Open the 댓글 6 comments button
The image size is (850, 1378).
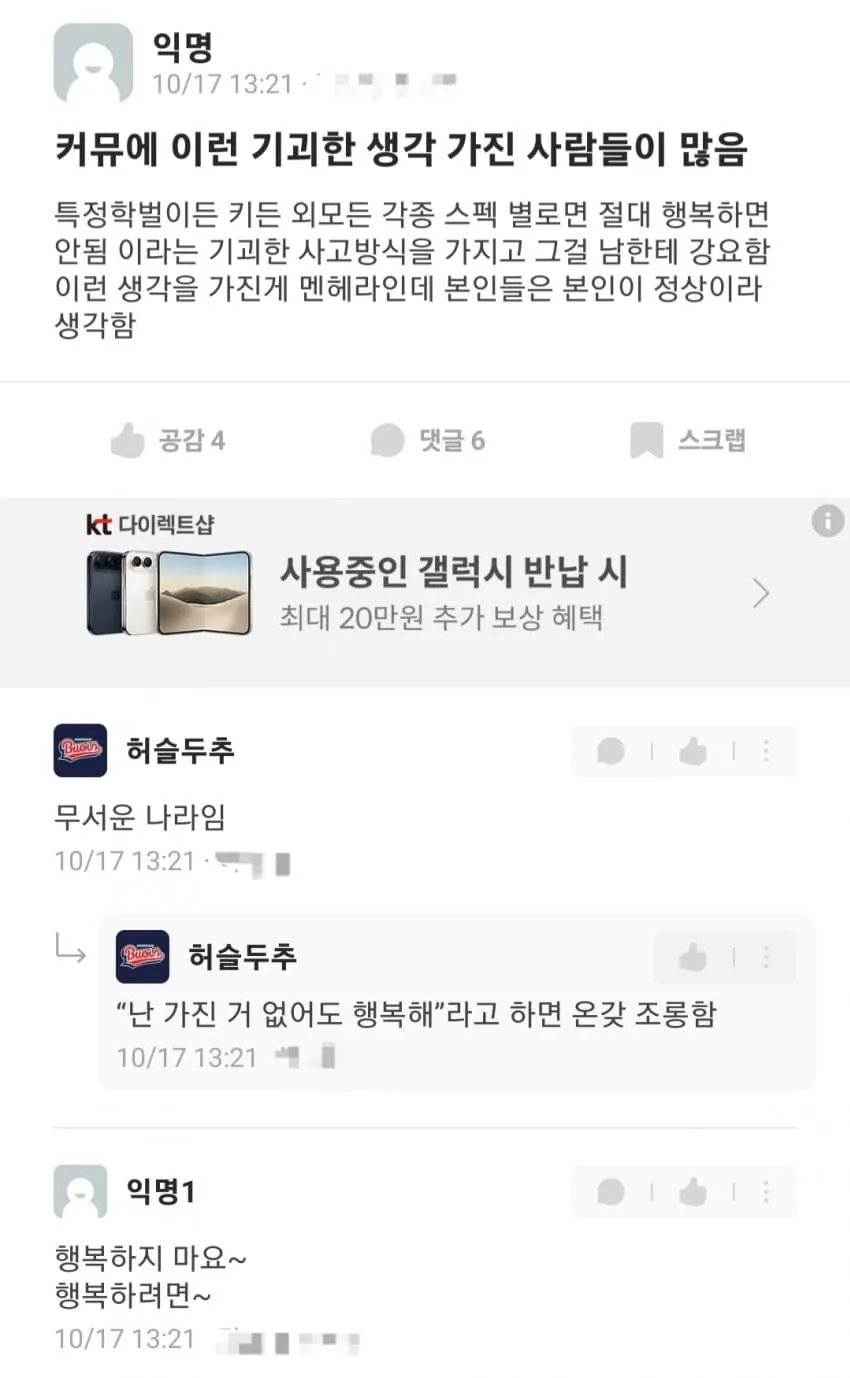pyautogui.click(x=427, y=440)
